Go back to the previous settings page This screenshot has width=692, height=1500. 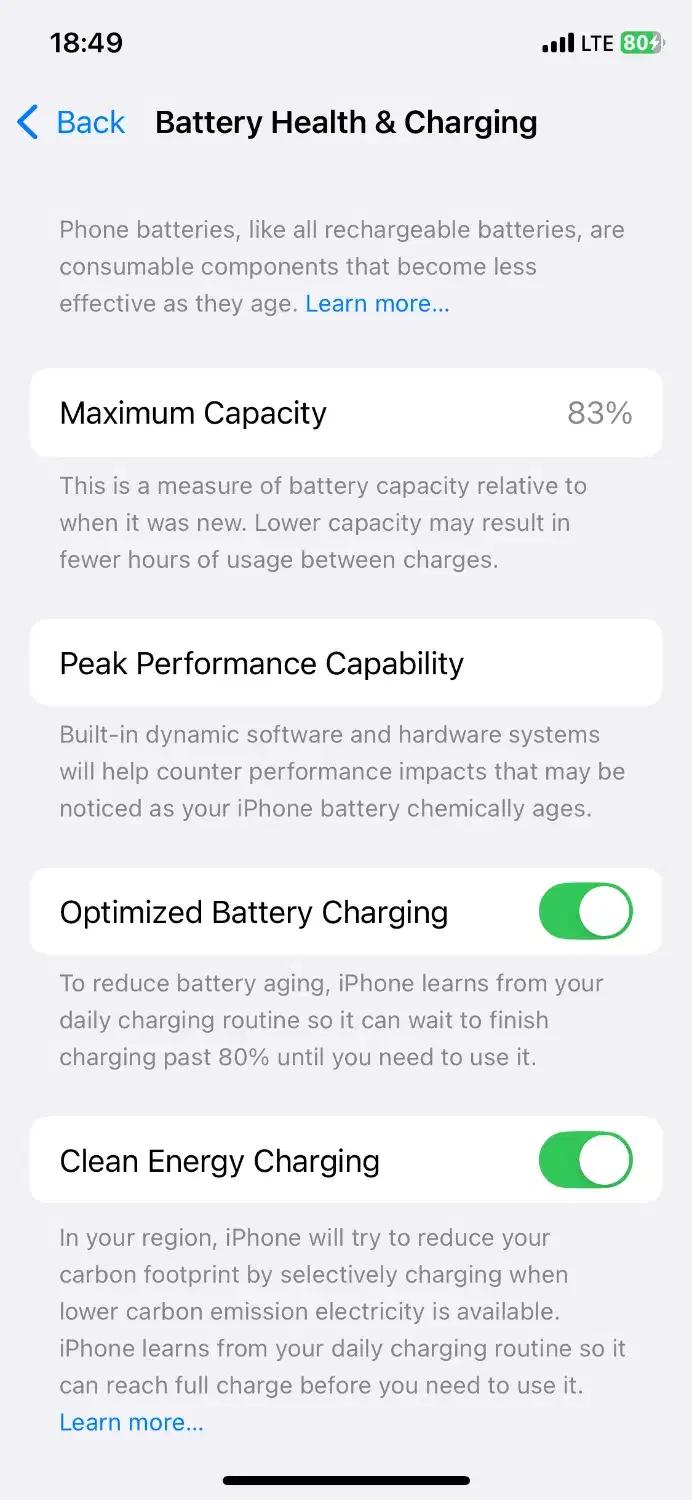pos(71,123)
